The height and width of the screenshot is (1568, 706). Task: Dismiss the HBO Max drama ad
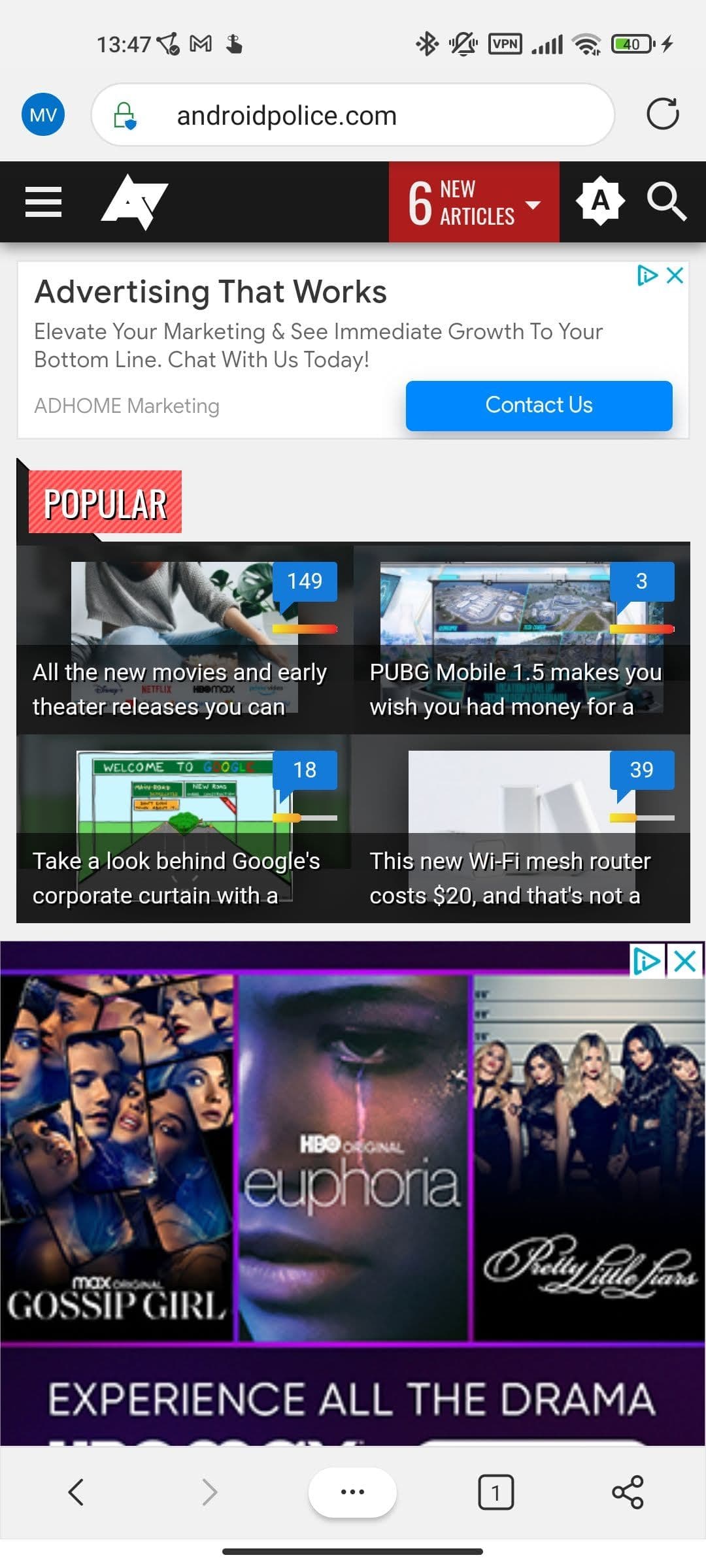[684, 961]
